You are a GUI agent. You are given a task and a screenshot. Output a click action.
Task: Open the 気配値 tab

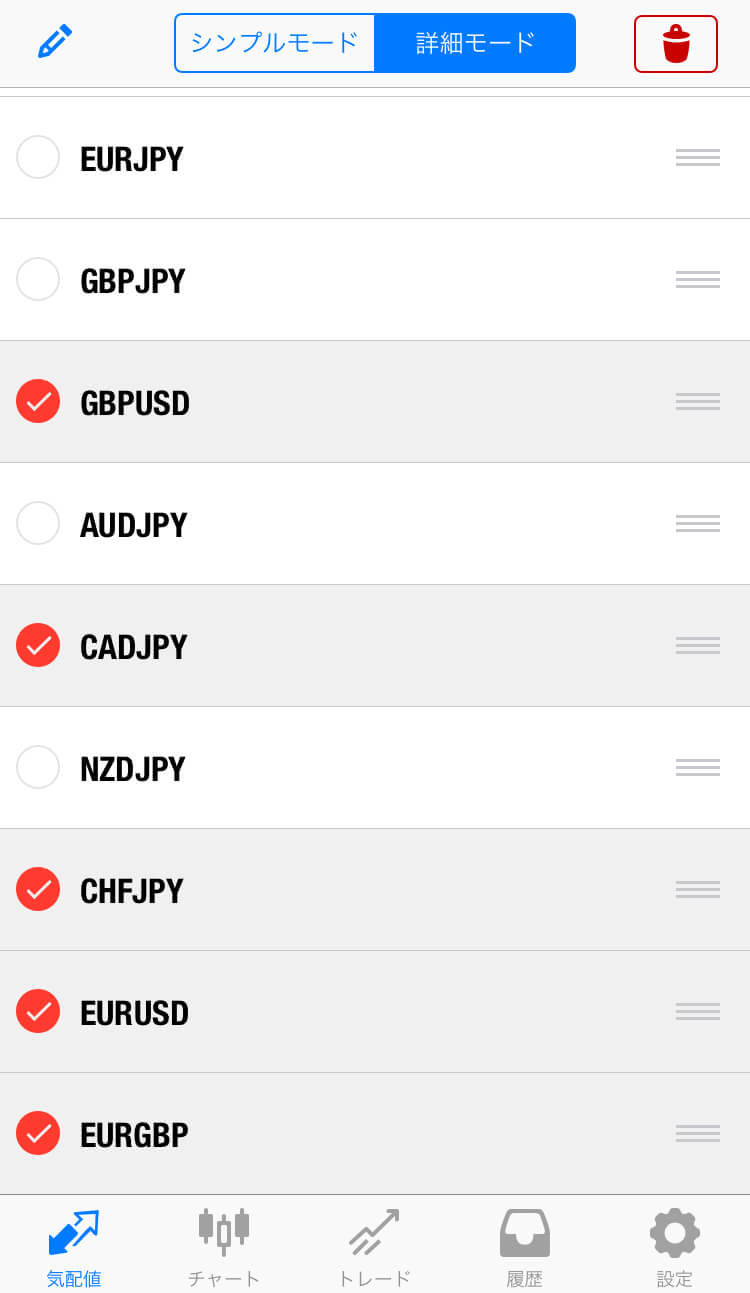pyautogui.click(x=74, y=1246)
